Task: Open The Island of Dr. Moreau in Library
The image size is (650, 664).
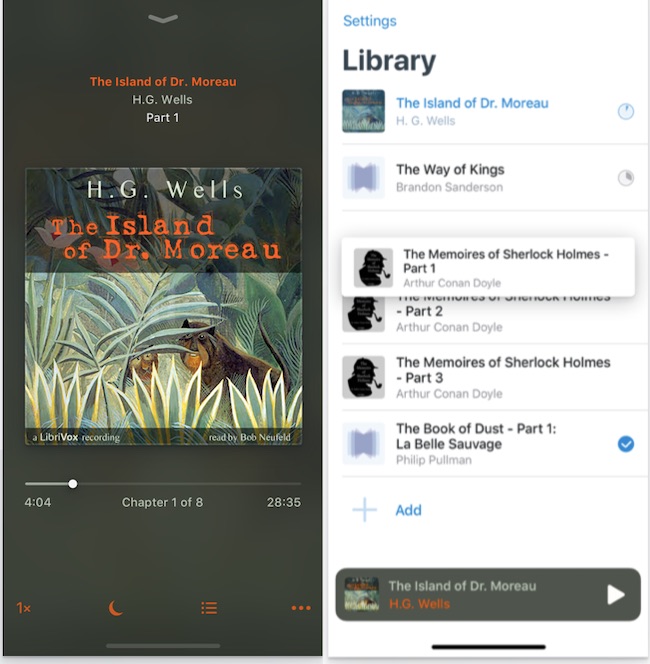Action: [471, 111]
